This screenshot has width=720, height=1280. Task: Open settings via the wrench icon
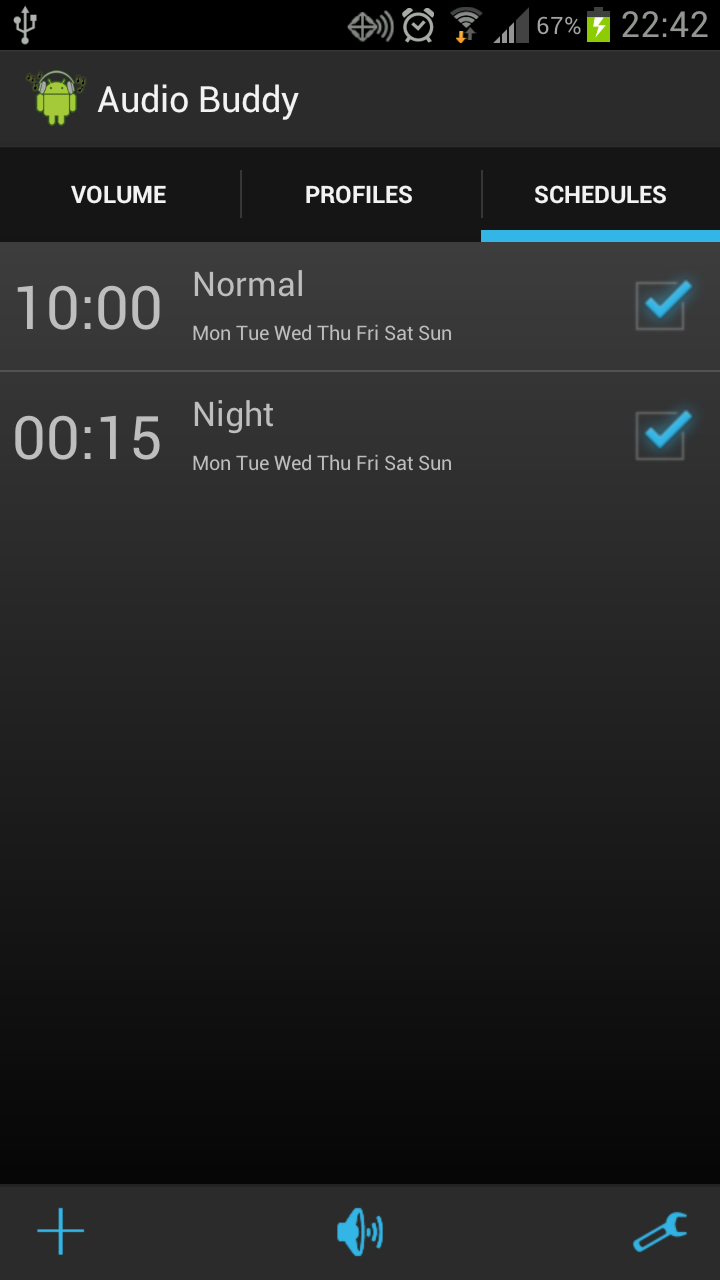pyautogui.click(x=660, y=1232)
